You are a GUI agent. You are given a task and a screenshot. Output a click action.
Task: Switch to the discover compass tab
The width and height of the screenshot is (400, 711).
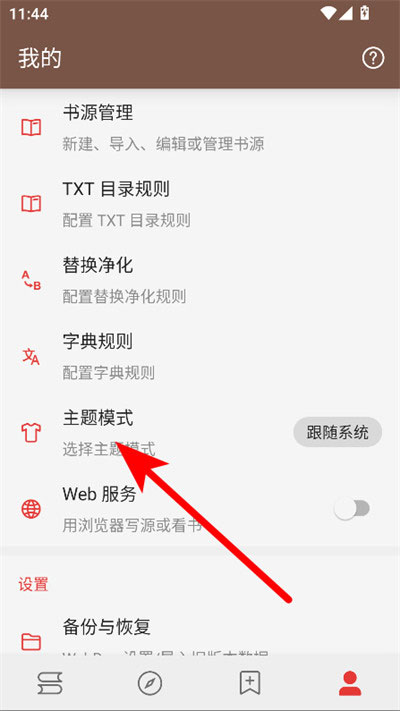[150, 683]
